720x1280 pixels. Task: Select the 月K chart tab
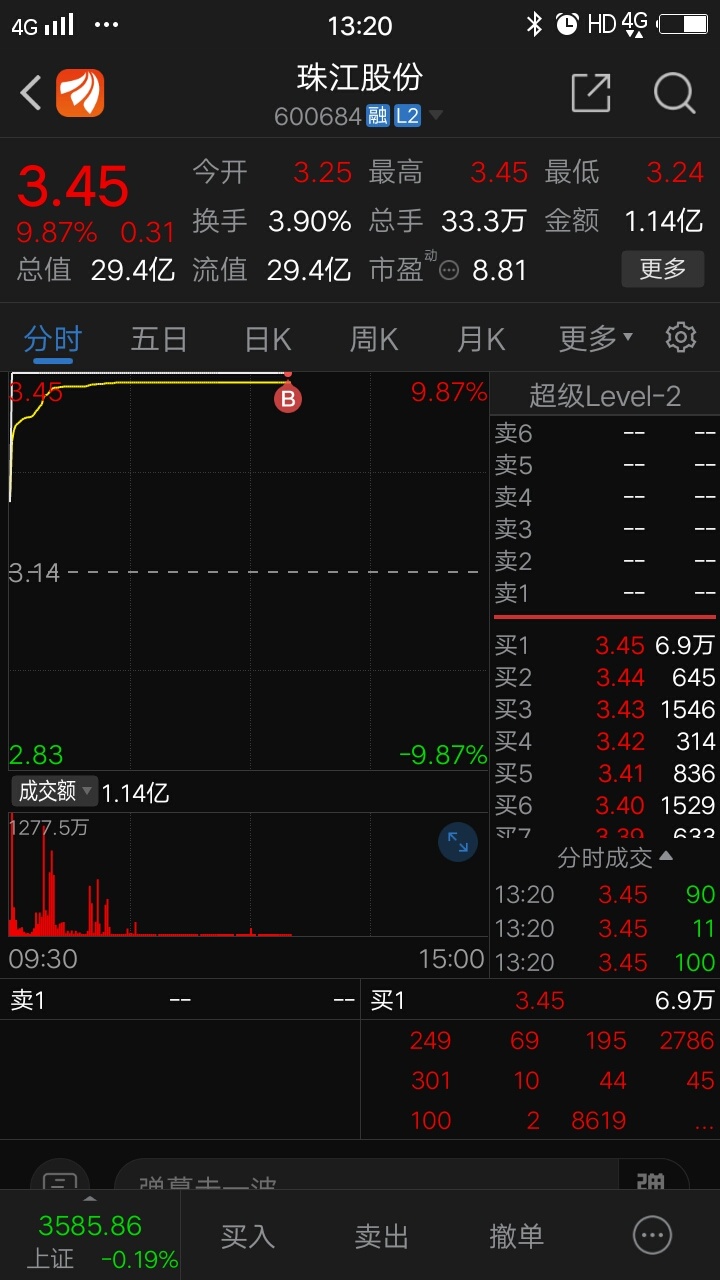tap(481, 339)
